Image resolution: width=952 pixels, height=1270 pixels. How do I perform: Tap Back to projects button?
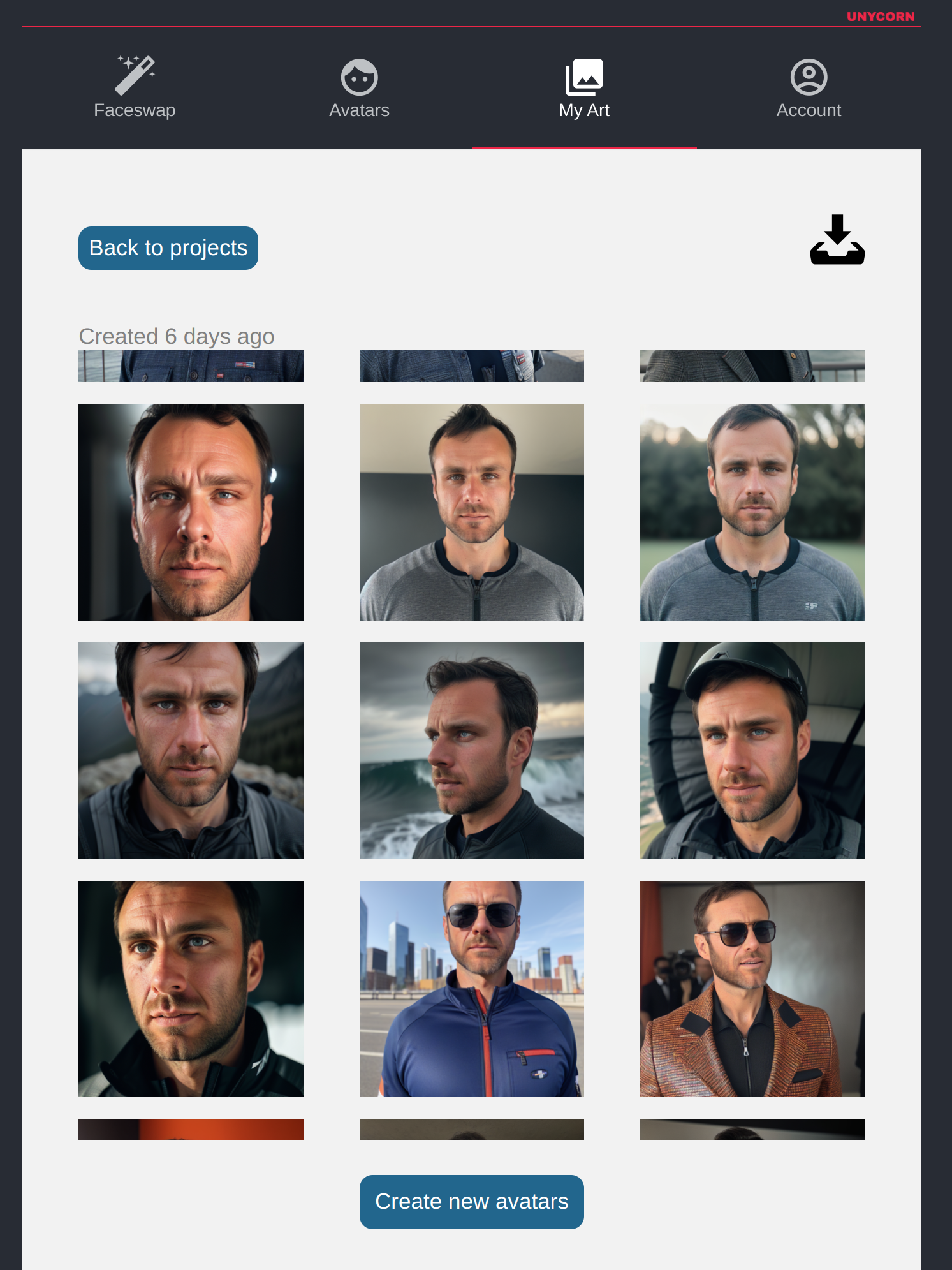[x=168, y=248]
